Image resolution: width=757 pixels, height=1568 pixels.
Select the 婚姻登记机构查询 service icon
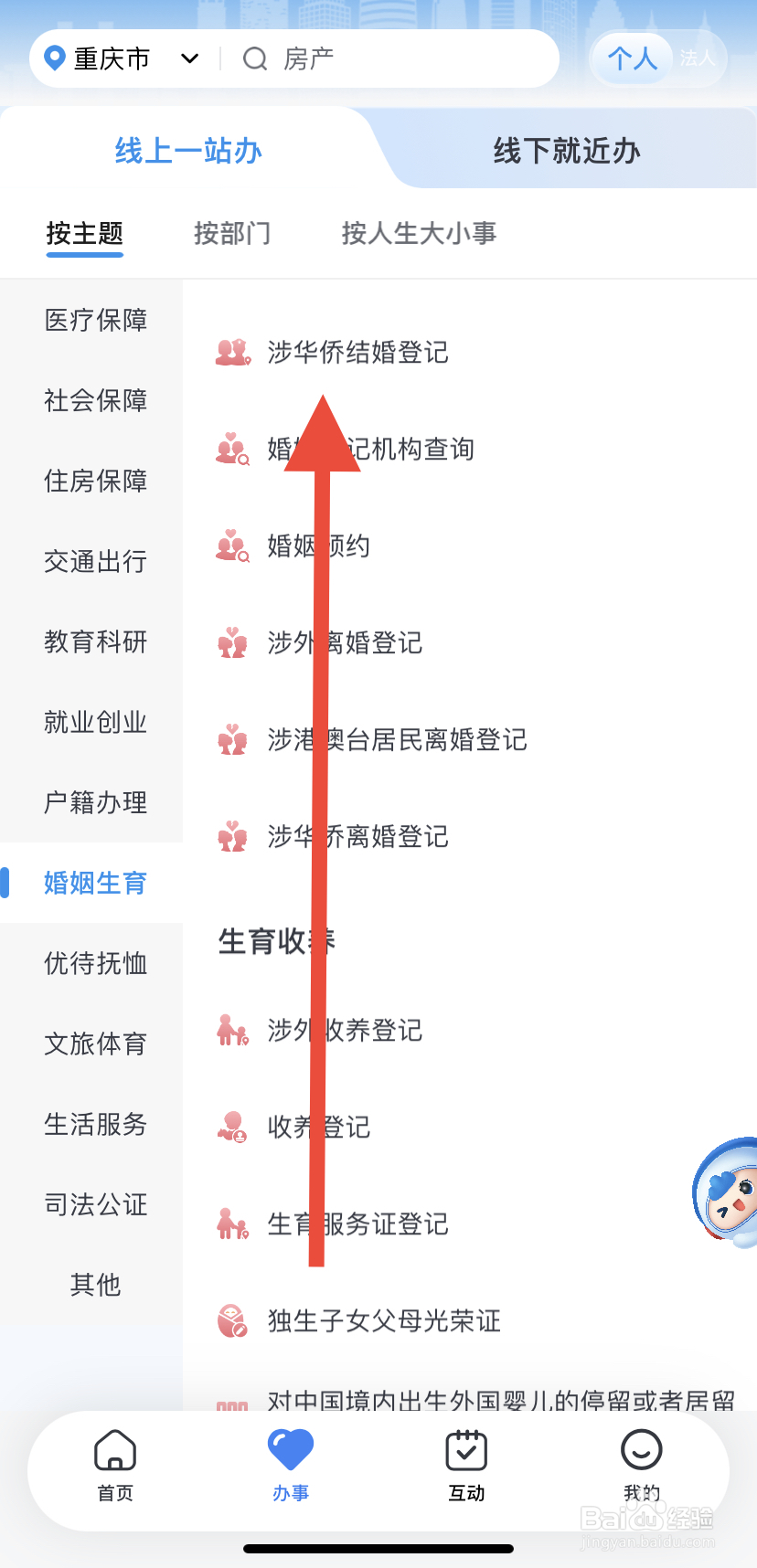pyautogui.click(x=233, y=449)
